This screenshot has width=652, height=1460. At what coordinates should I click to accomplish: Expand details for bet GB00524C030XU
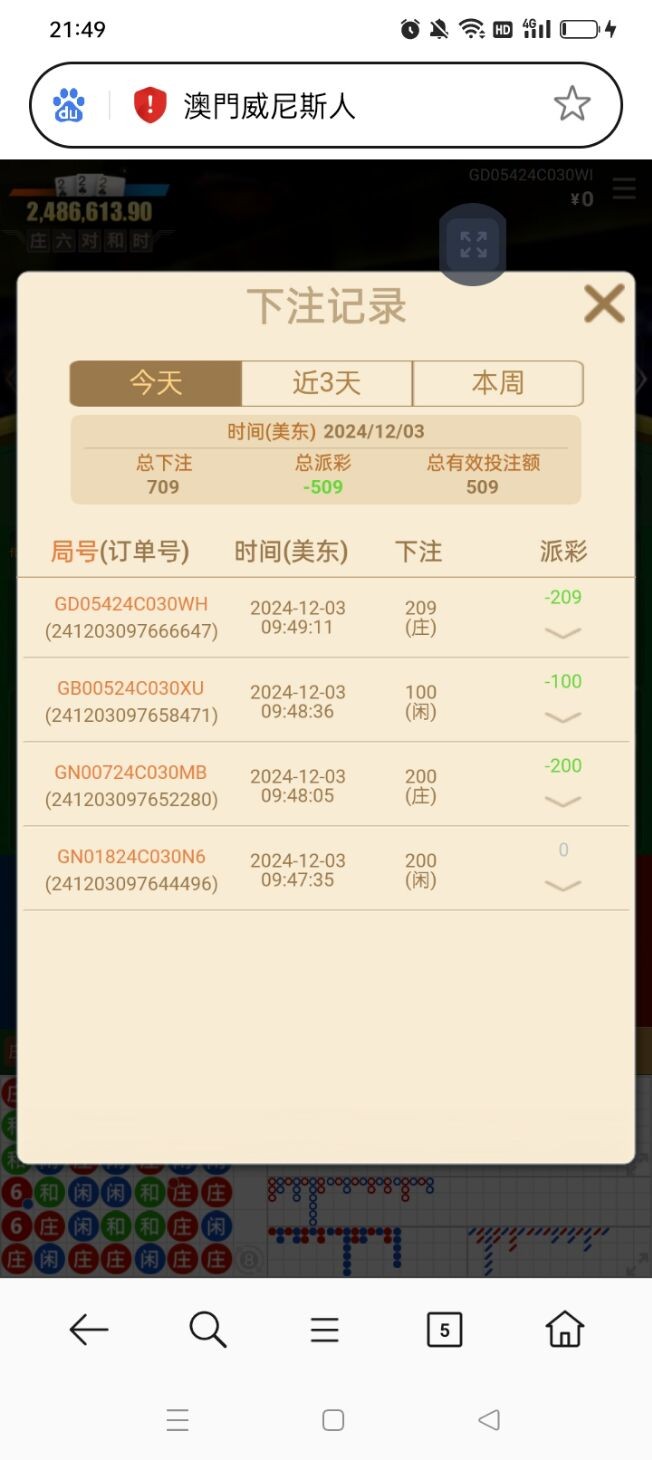(x=563, y=717)
